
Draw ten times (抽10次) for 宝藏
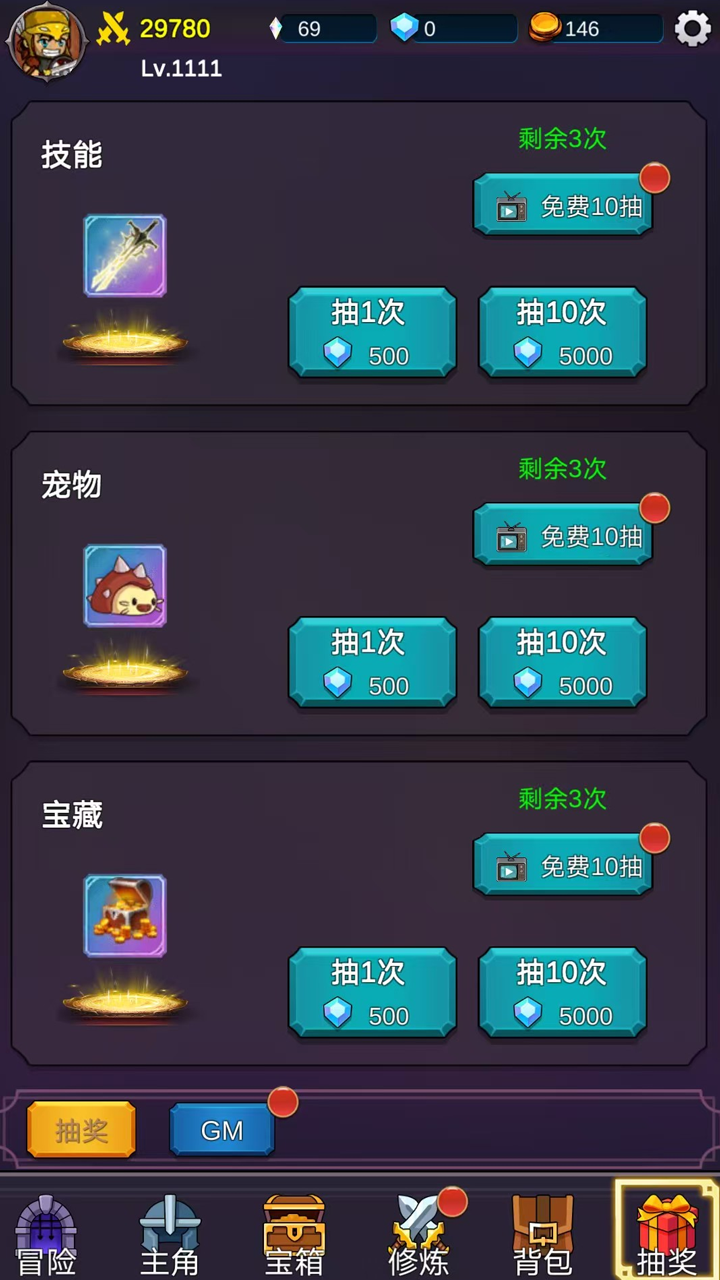click(562, 993)
